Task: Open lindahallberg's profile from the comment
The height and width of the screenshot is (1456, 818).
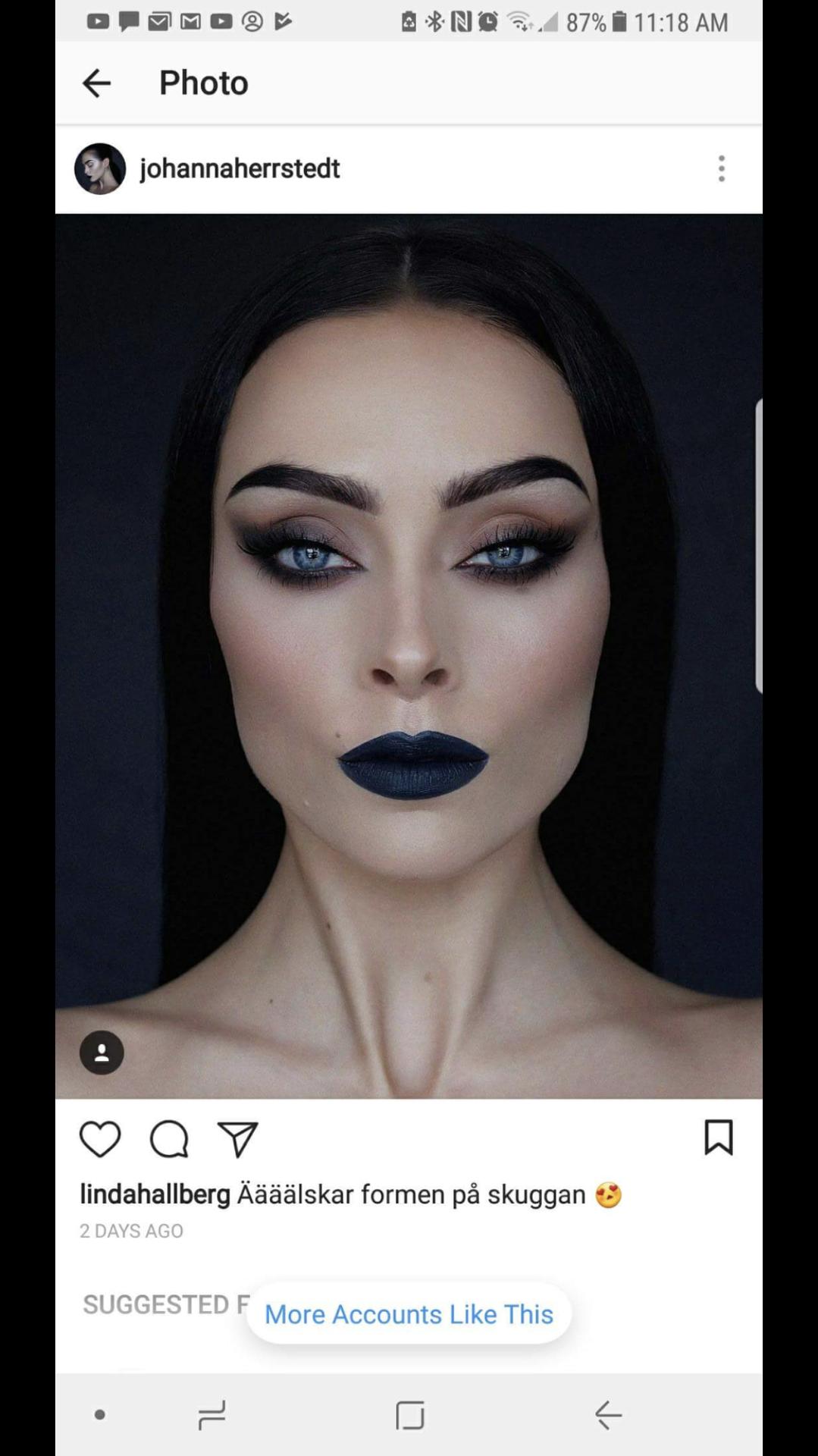Action: click(155, 1194)
